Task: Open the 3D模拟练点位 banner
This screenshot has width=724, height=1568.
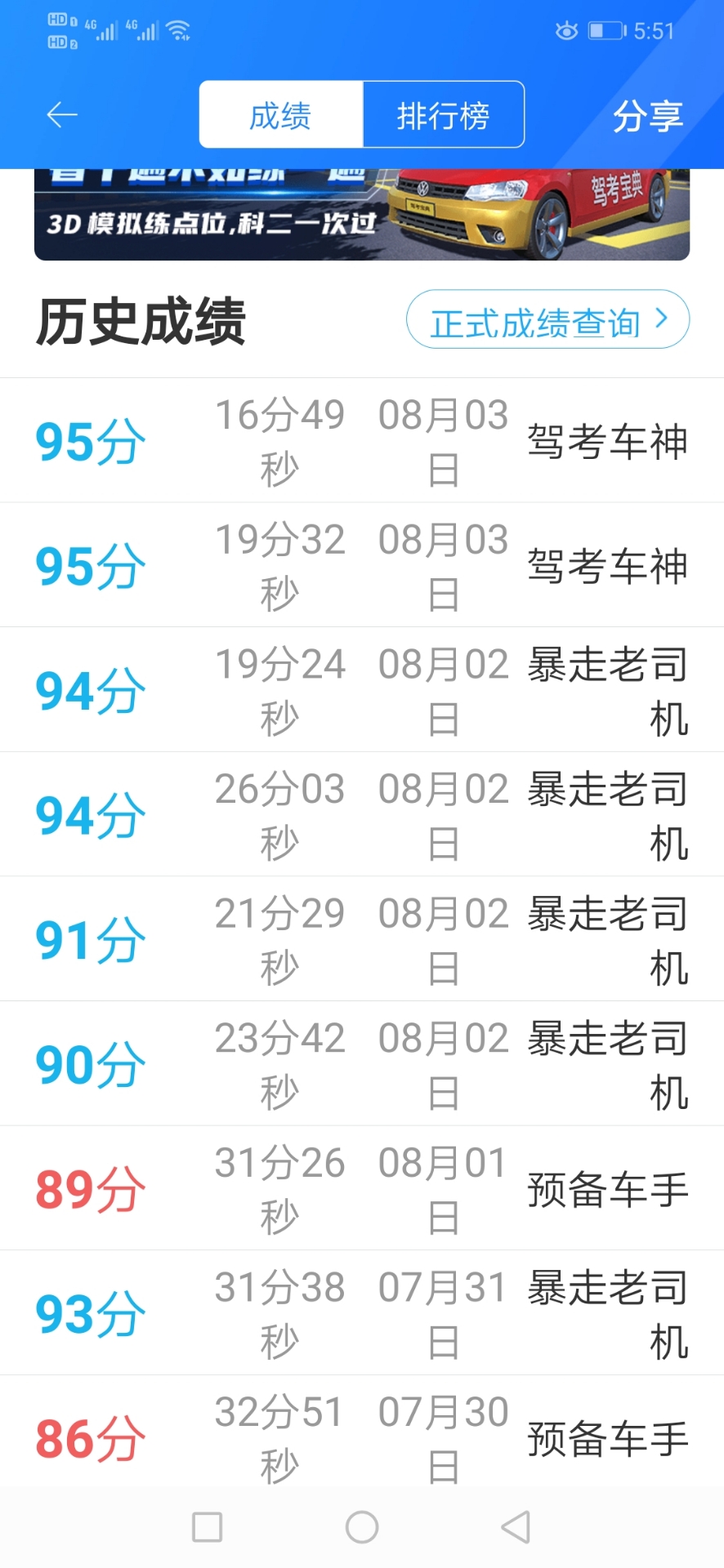Action: pyautogui.click(x=362, y=215)
